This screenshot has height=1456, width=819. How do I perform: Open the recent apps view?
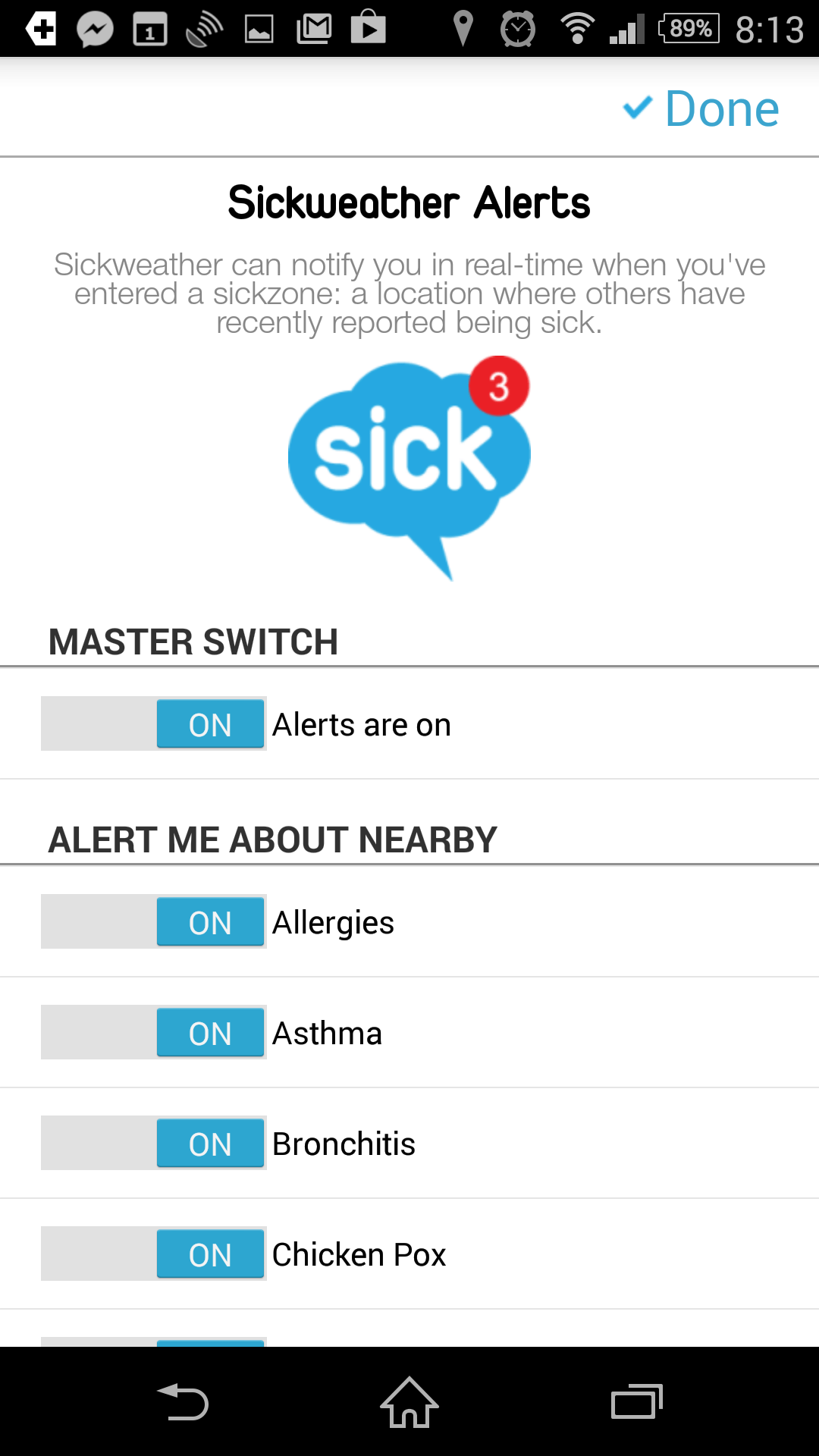coord(636,1402)
